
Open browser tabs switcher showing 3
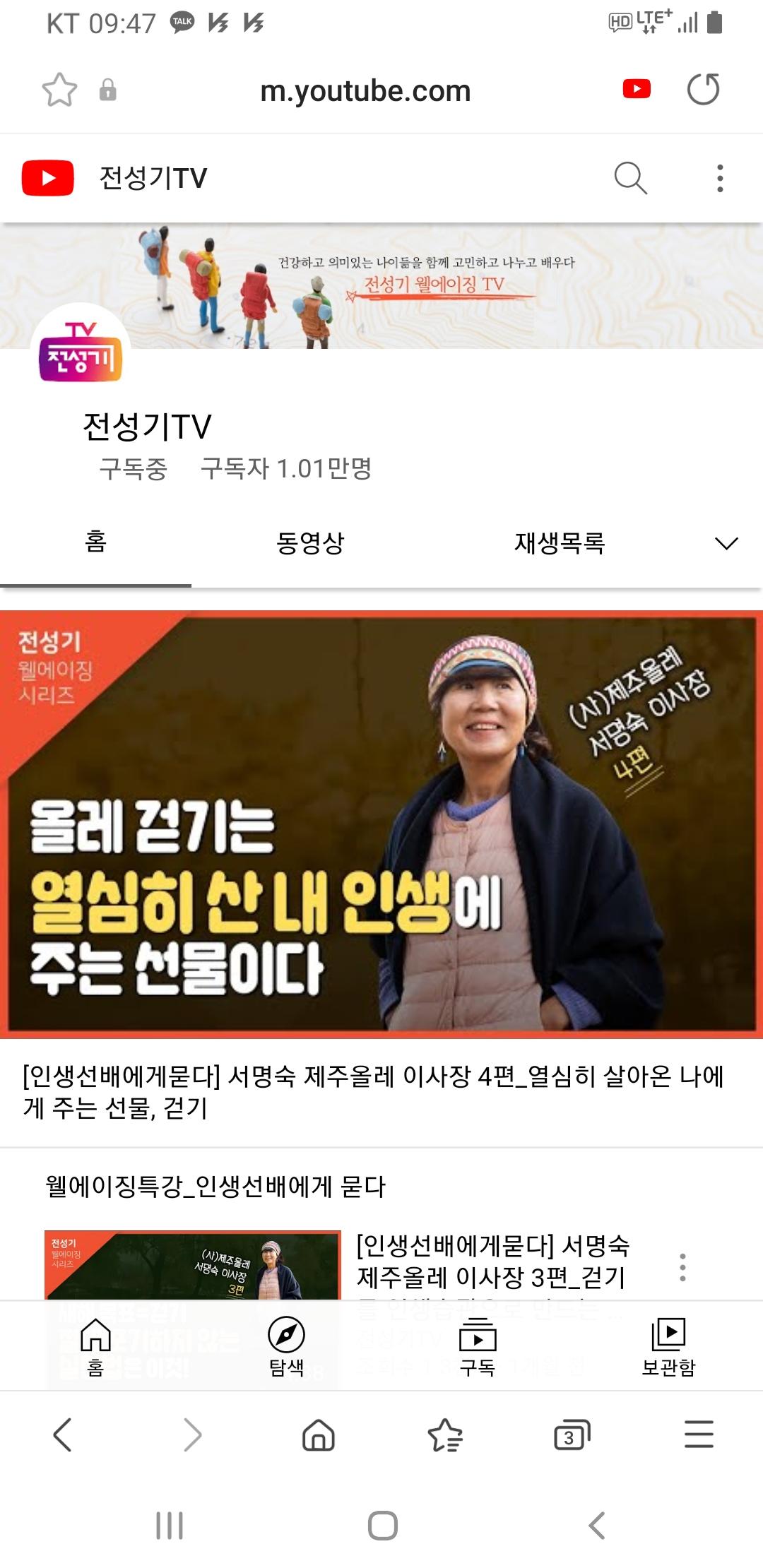click(571, 1435)
